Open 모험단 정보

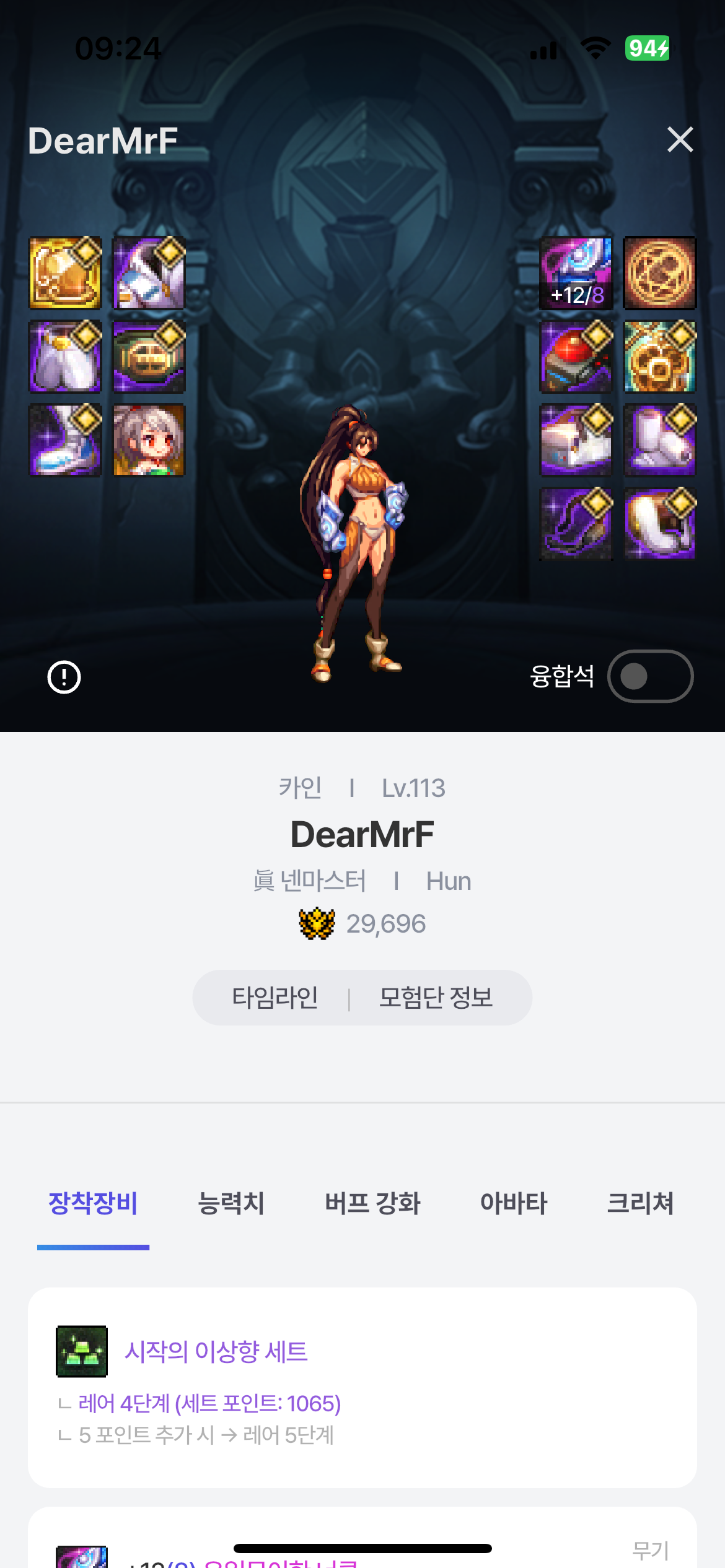[436, 998]
